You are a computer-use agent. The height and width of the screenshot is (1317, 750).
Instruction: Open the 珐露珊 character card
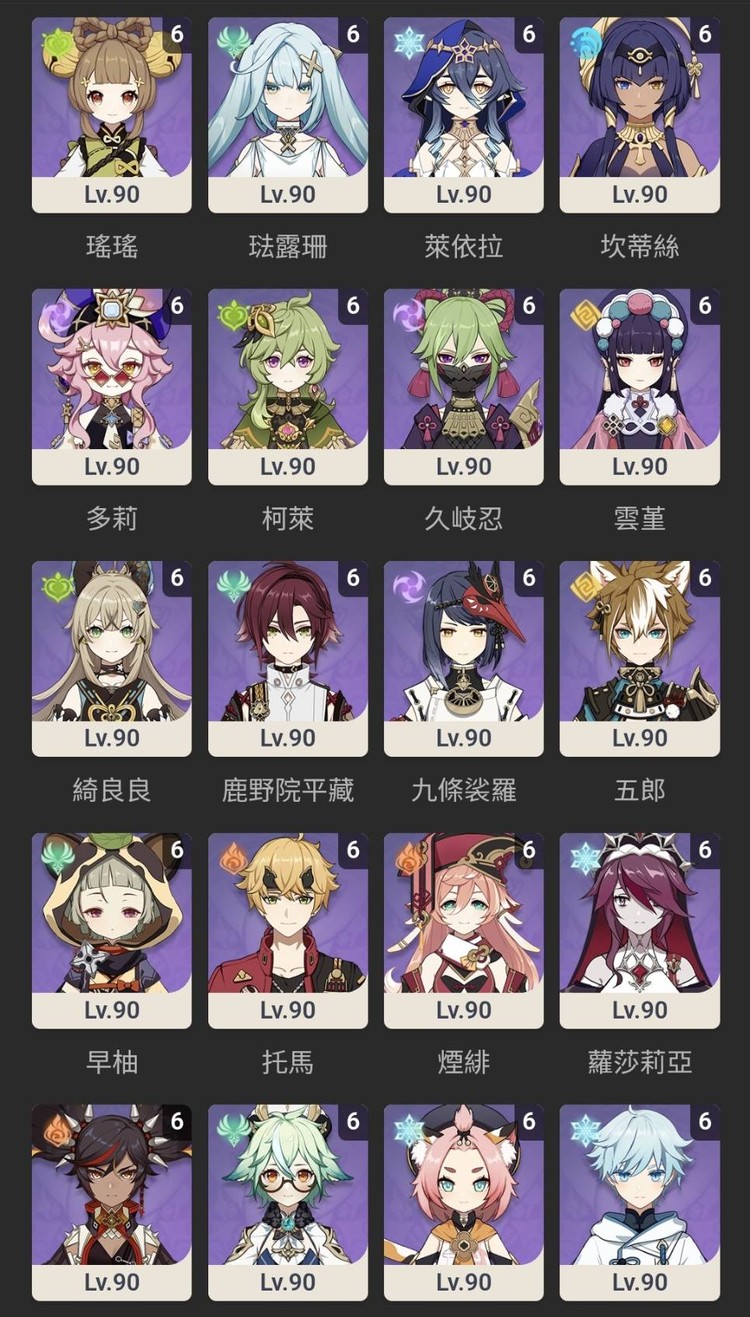click(288, 115)
